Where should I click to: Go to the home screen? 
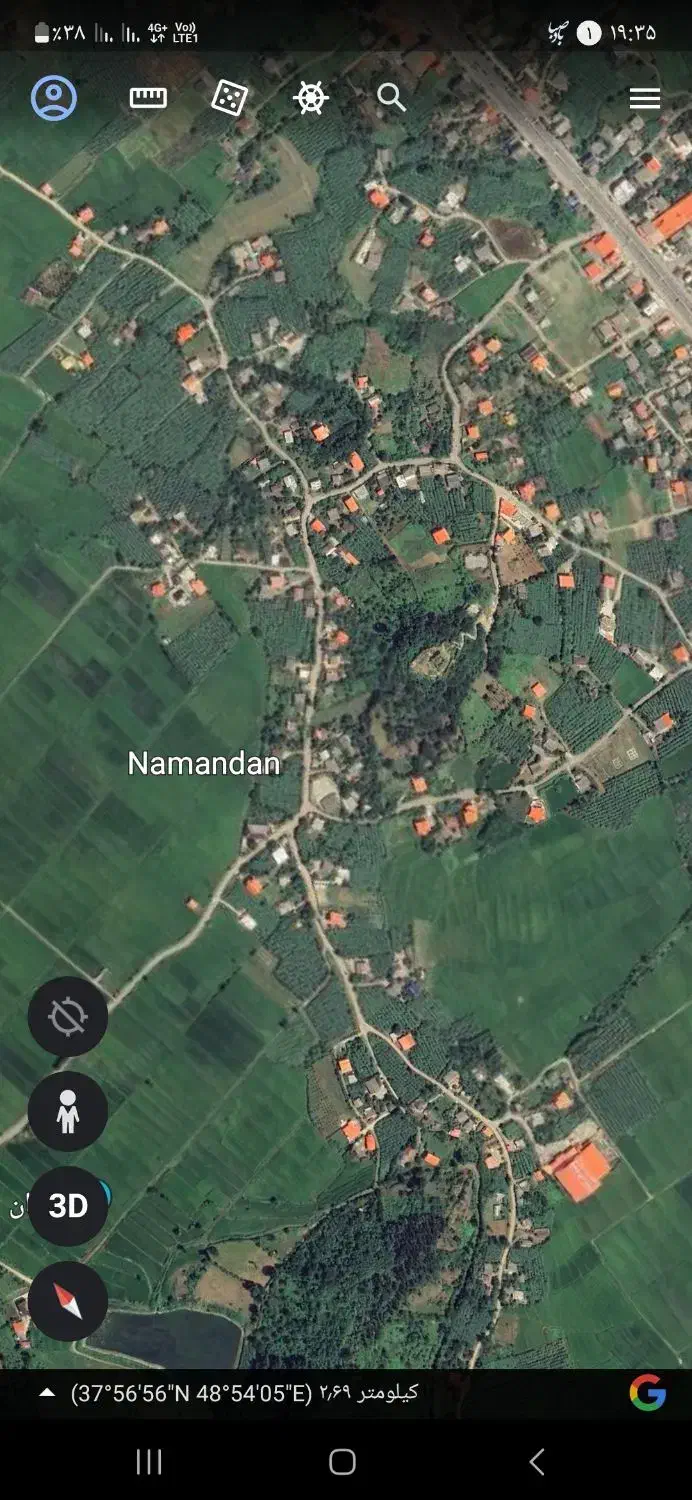(x=342, y=1462)
